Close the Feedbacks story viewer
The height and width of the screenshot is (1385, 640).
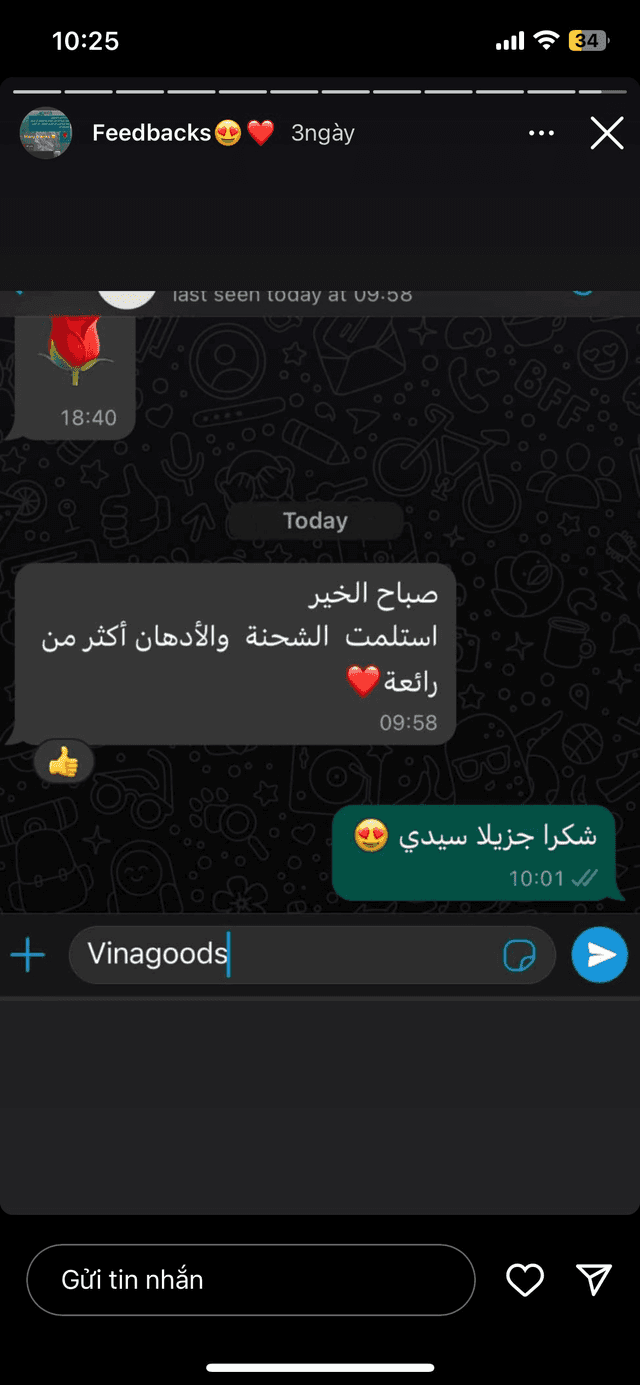pyautogui.click(x=607, y=133)
